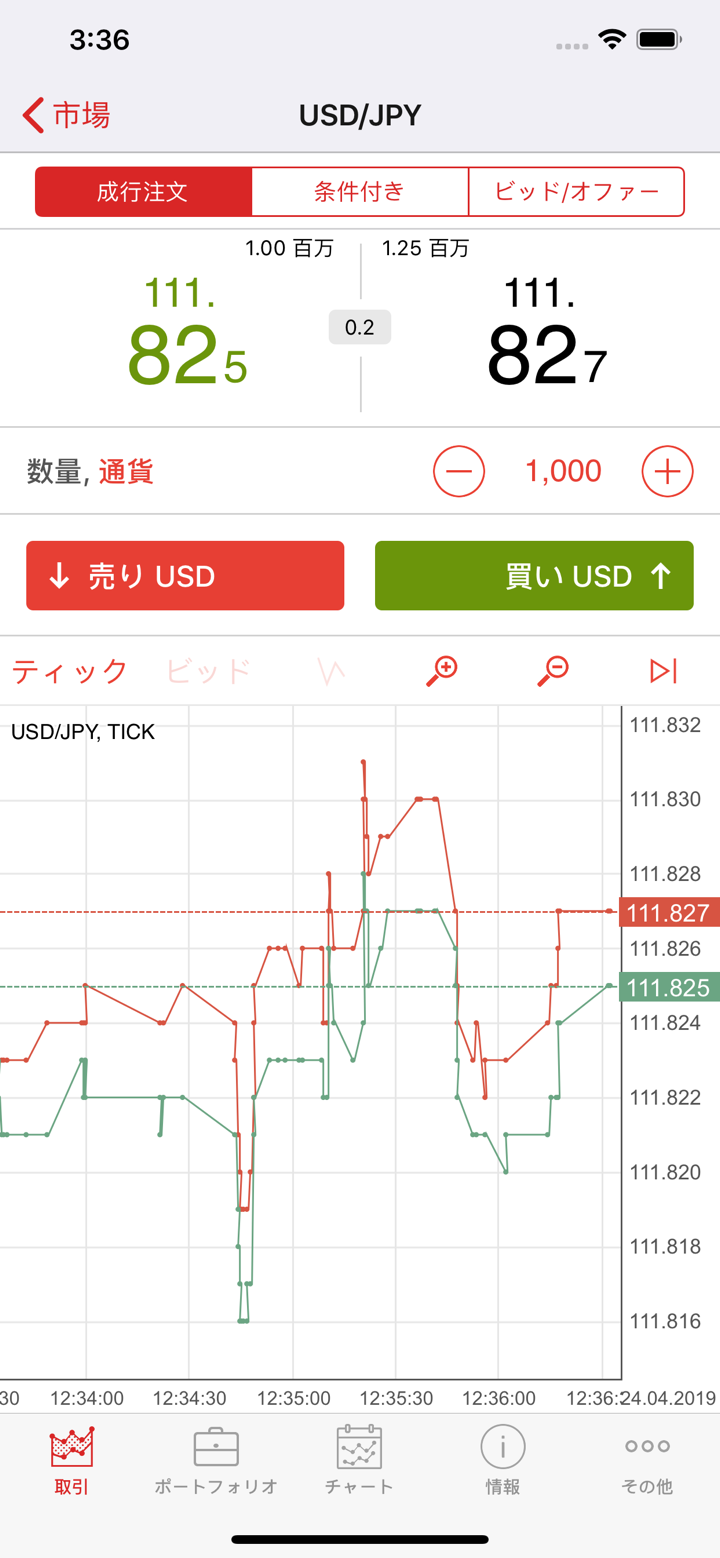Change the 通貨 quantity unit
Image resolution: width=720 pixels, height=1558 pixels.
[x=126, y=471]
